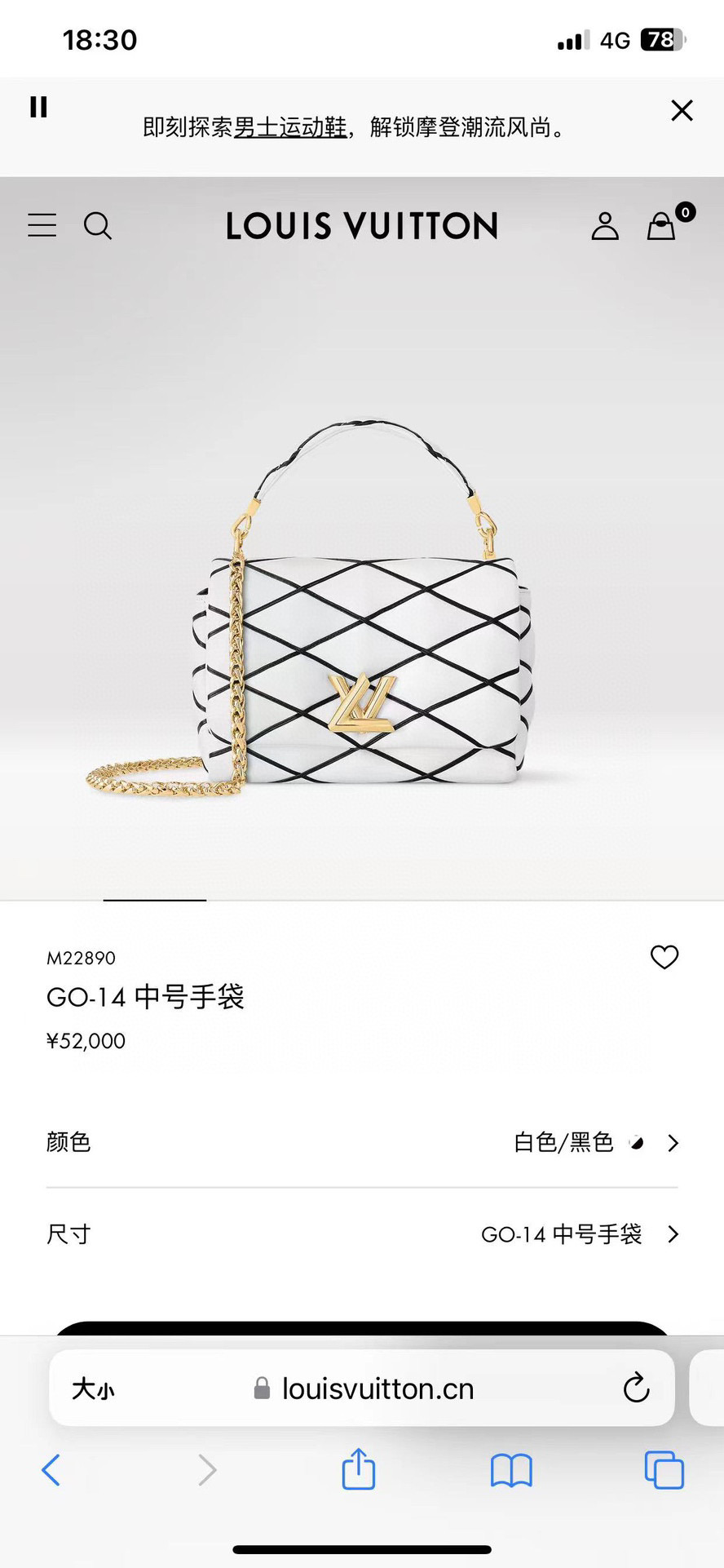The image size is (724, 1568).
Task: View the shopping bag
Action: tap(662, 226)
